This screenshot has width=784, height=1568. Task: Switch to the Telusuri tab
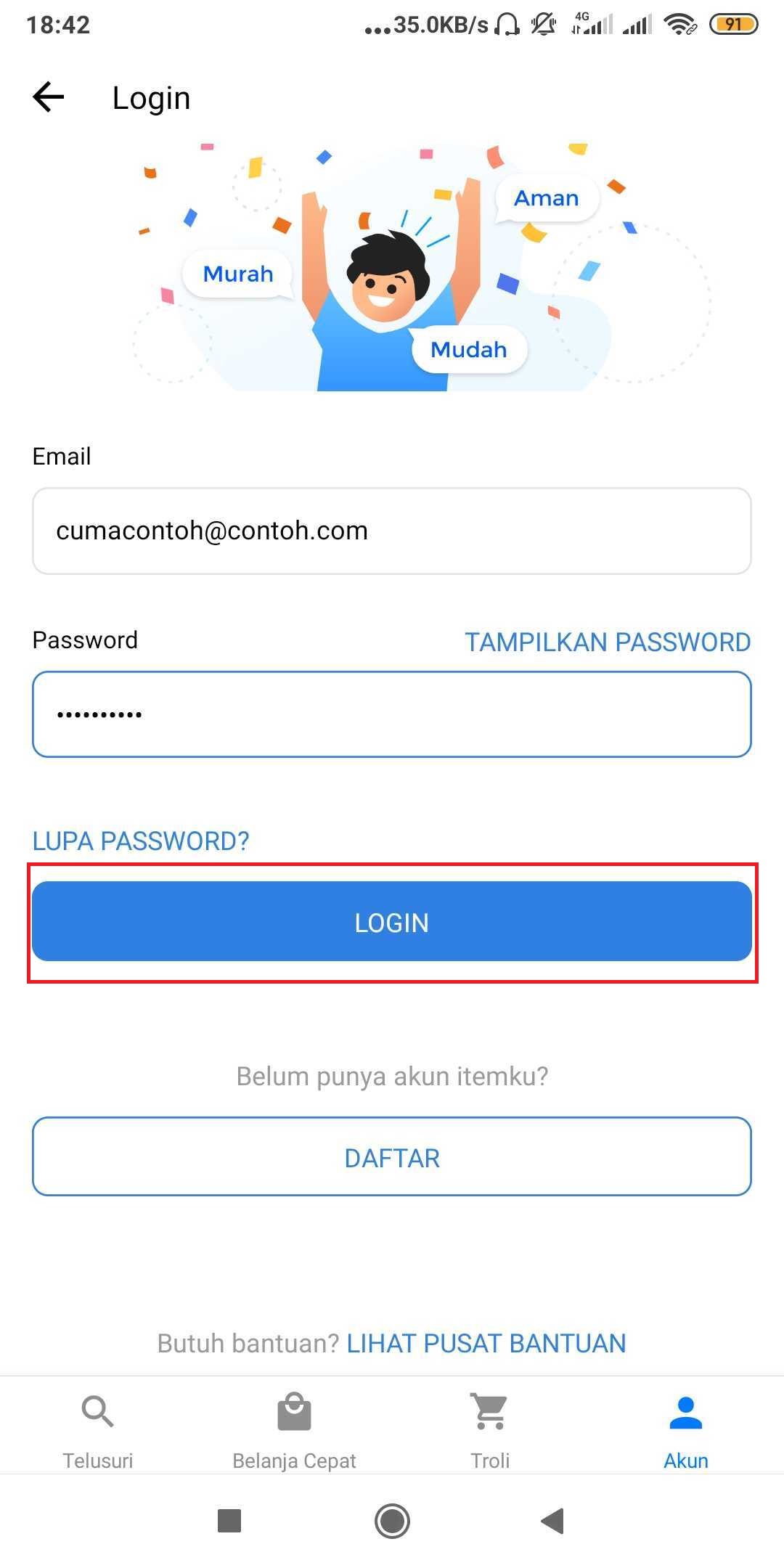tap(98, 1426)
